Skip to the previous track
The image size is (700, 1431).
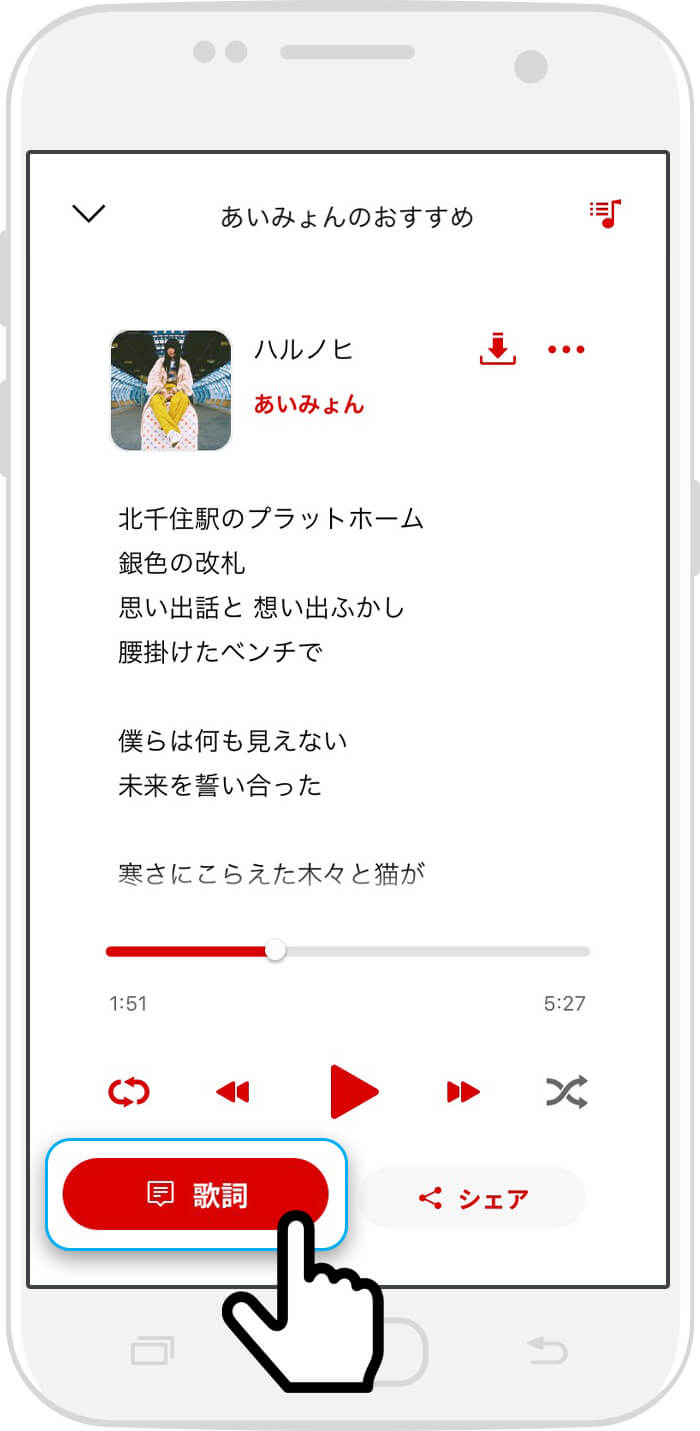pyautogui.click(x=233, y=1092)
